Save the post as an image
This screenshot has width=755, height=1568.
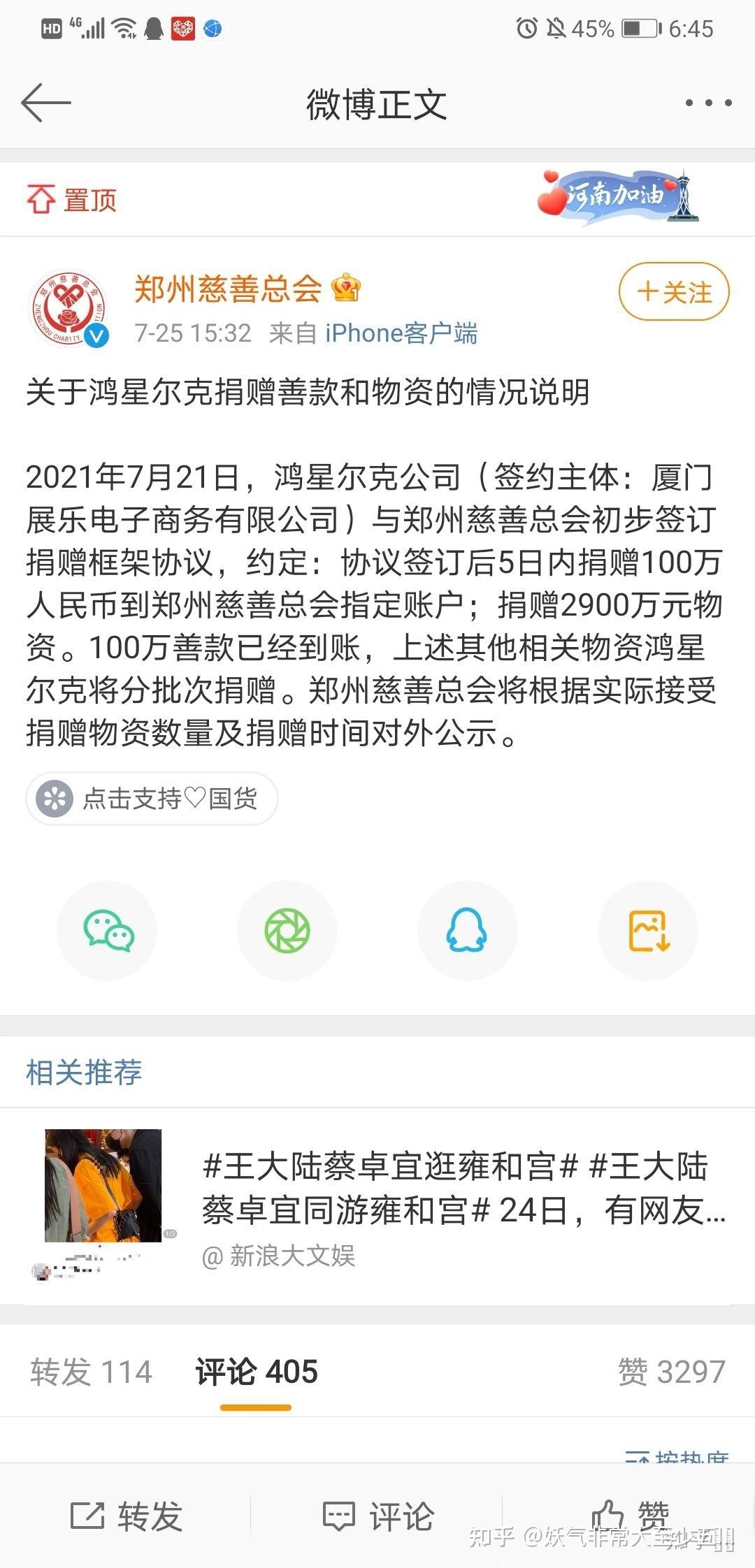tap(648, 931)
